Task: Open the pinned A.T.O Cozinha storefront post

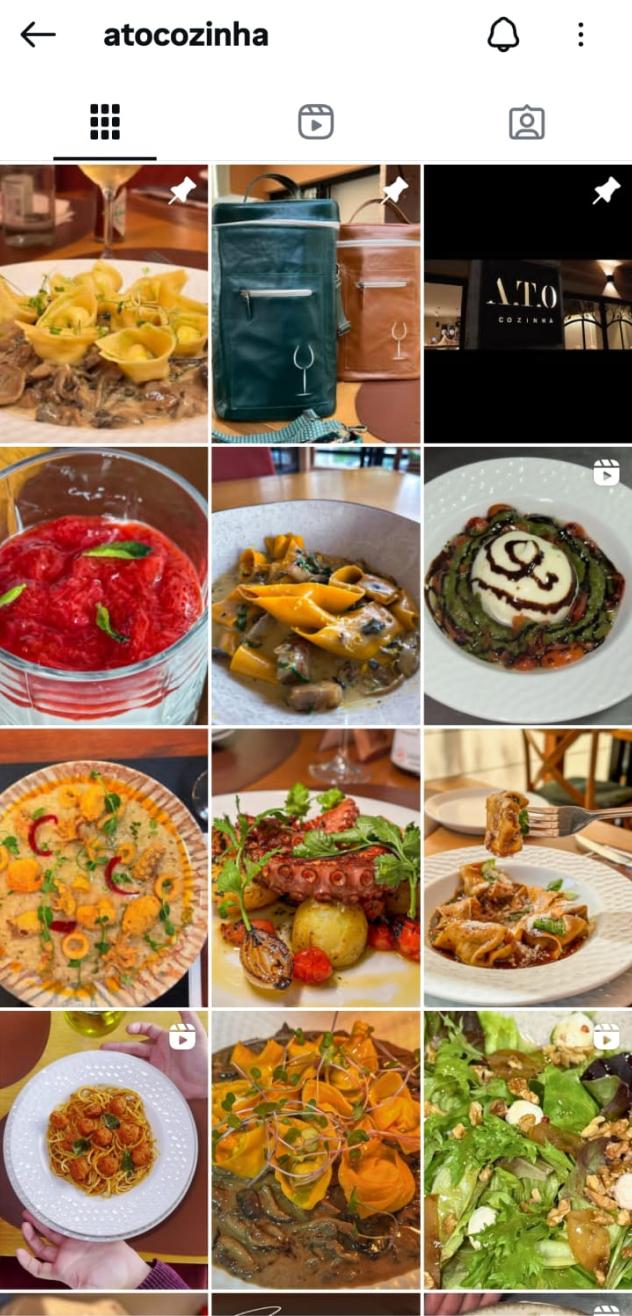Action: tap(528, 304)
